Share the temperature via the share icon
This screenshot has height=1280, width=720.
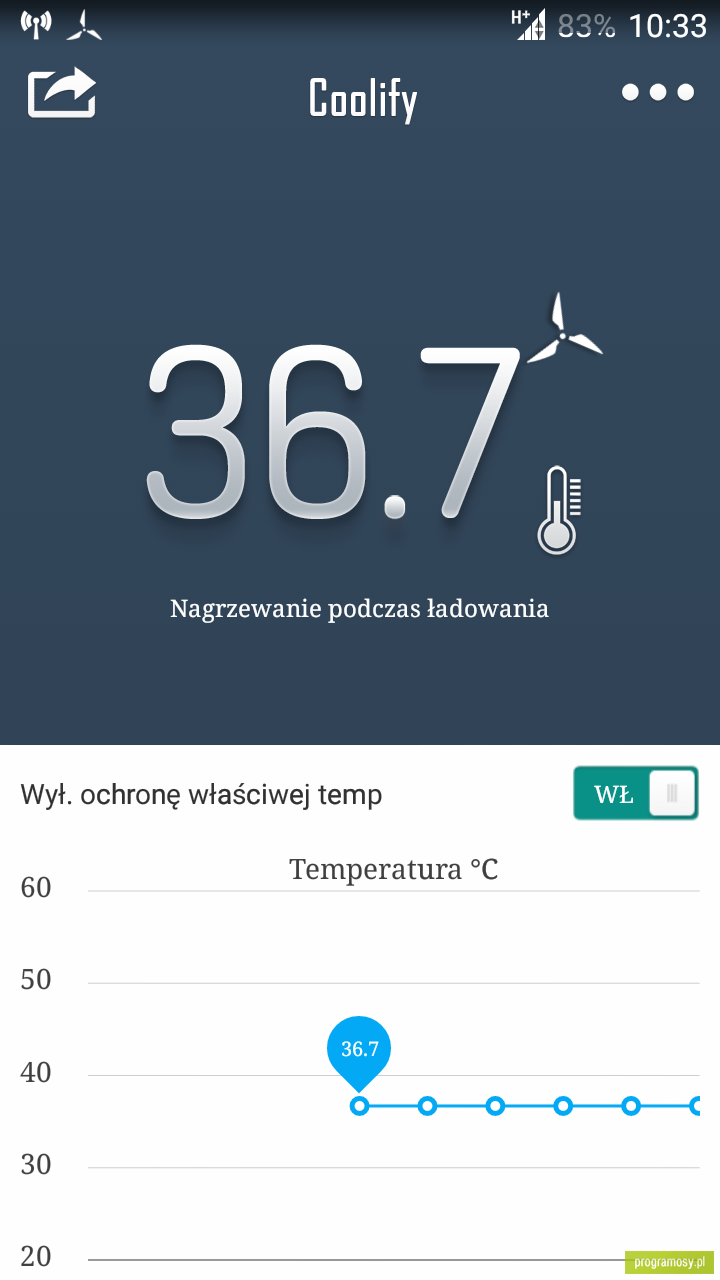[x=62, y=93]
